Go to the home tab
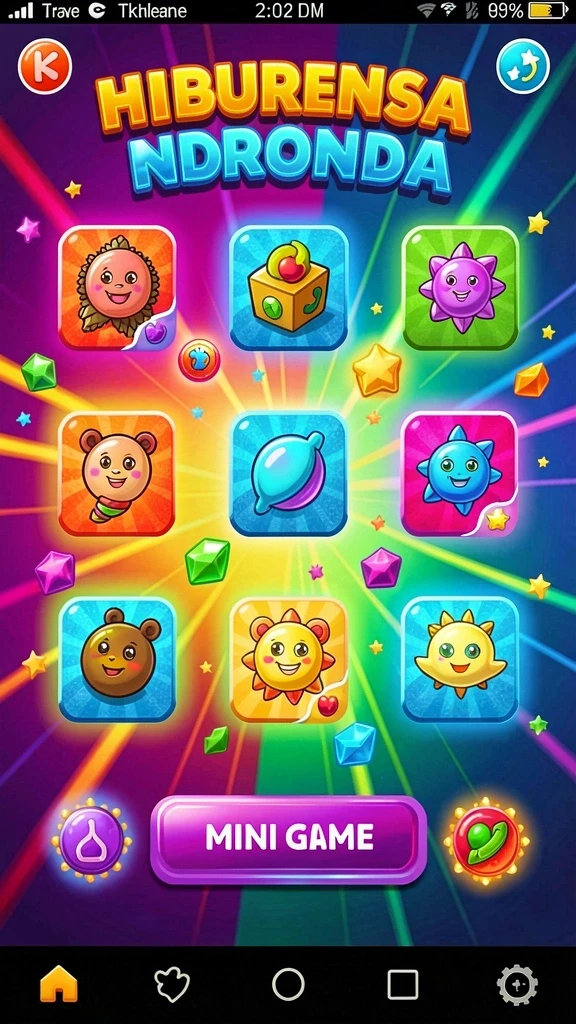The image size is (576, 1024). (x=59, y=984)
